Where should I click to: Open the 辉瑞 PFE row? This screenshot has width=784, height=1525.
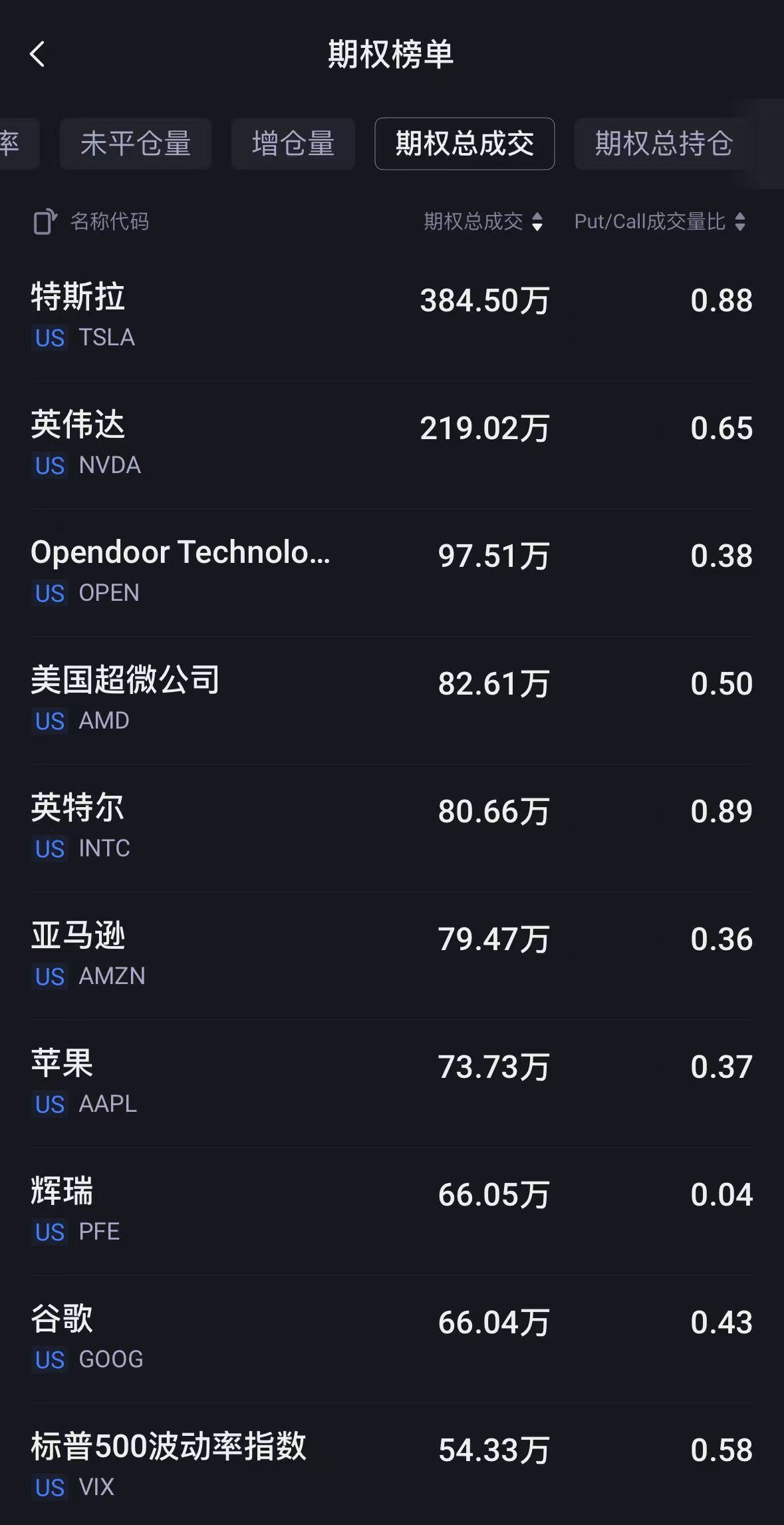click(392, 1211)
